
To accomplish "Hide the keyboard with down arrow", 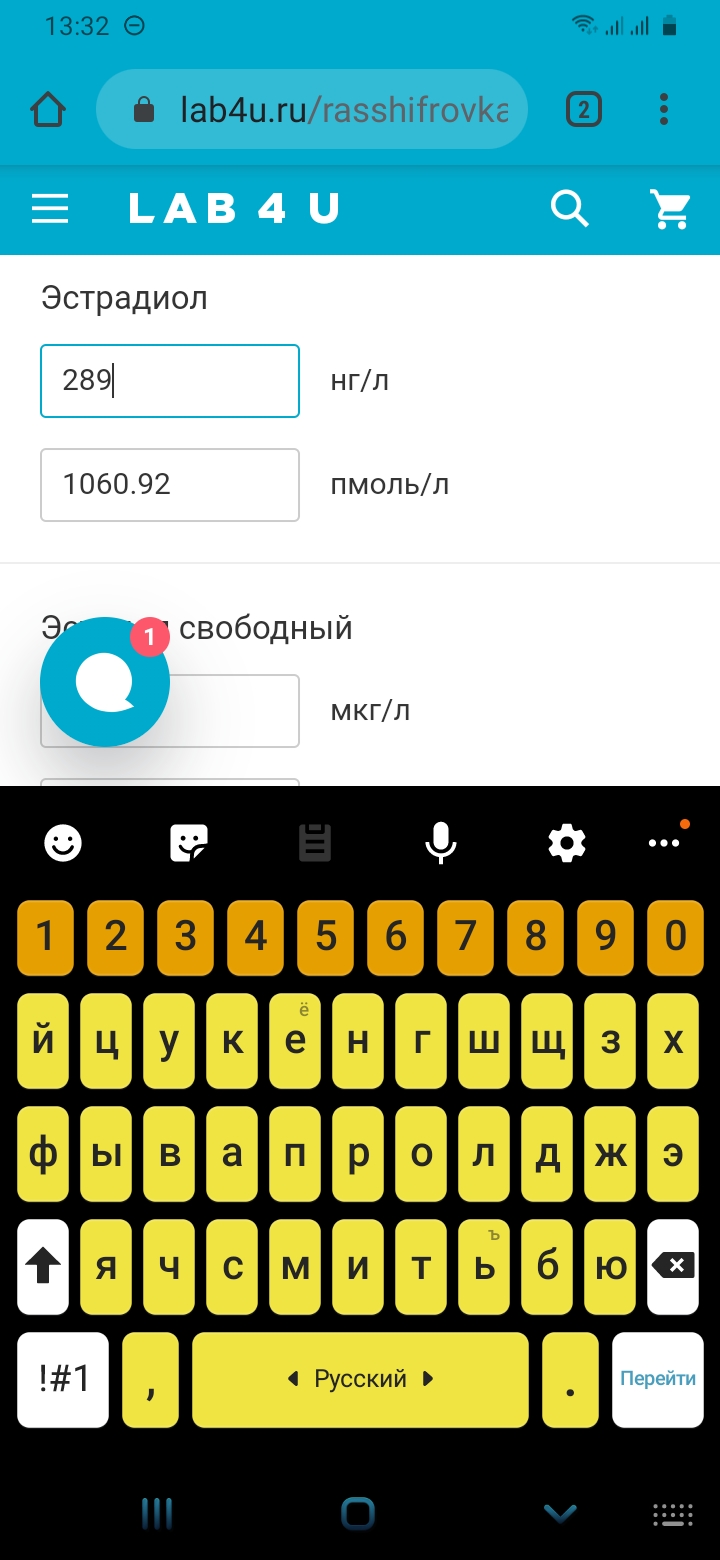I will coord(560,1514).
